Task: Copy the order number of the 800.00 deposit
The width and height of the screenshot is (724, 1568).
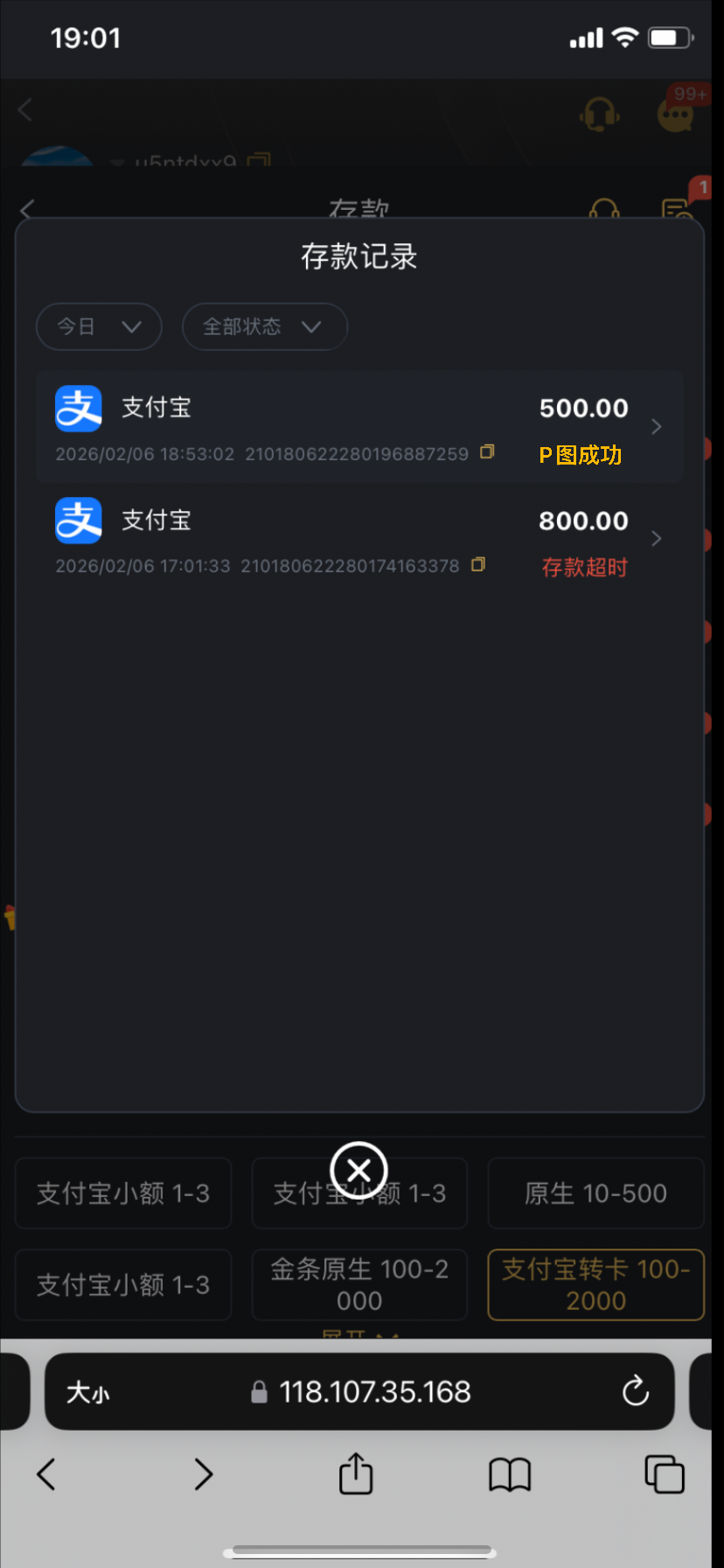Action: 478,565
